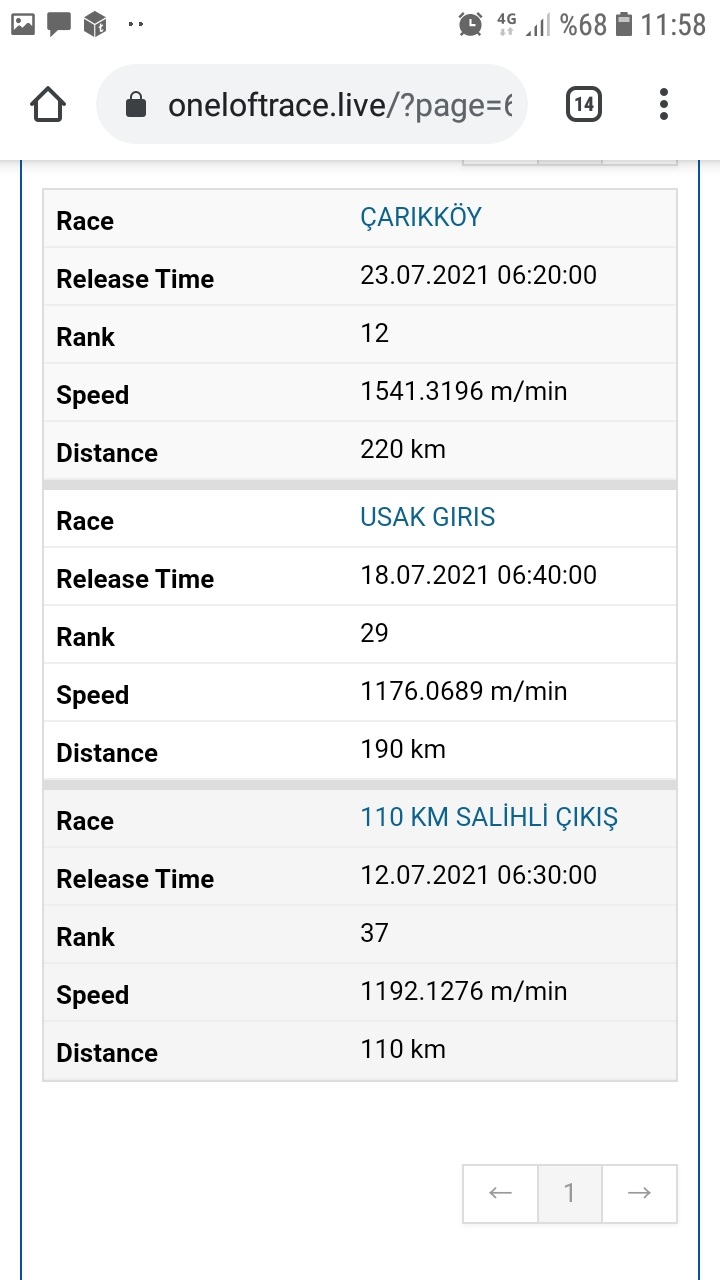Go to the next results page arrow

pos(639,1193)
